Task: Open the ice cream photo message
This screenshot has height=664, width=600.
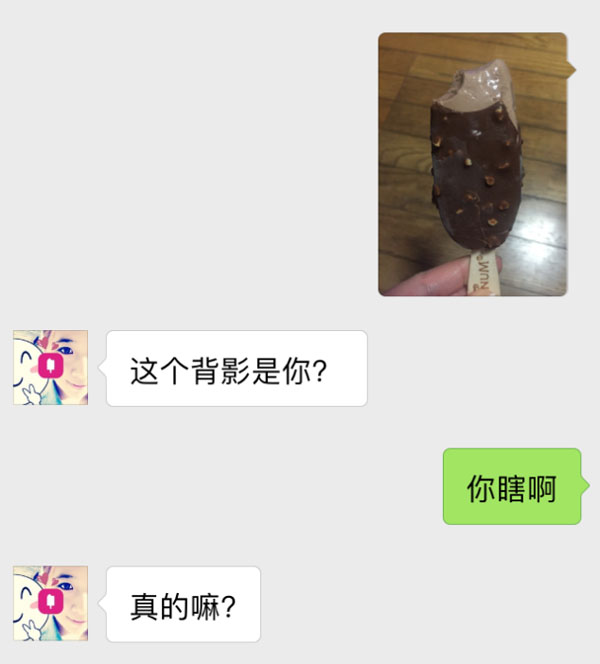Action: (472, 164)
